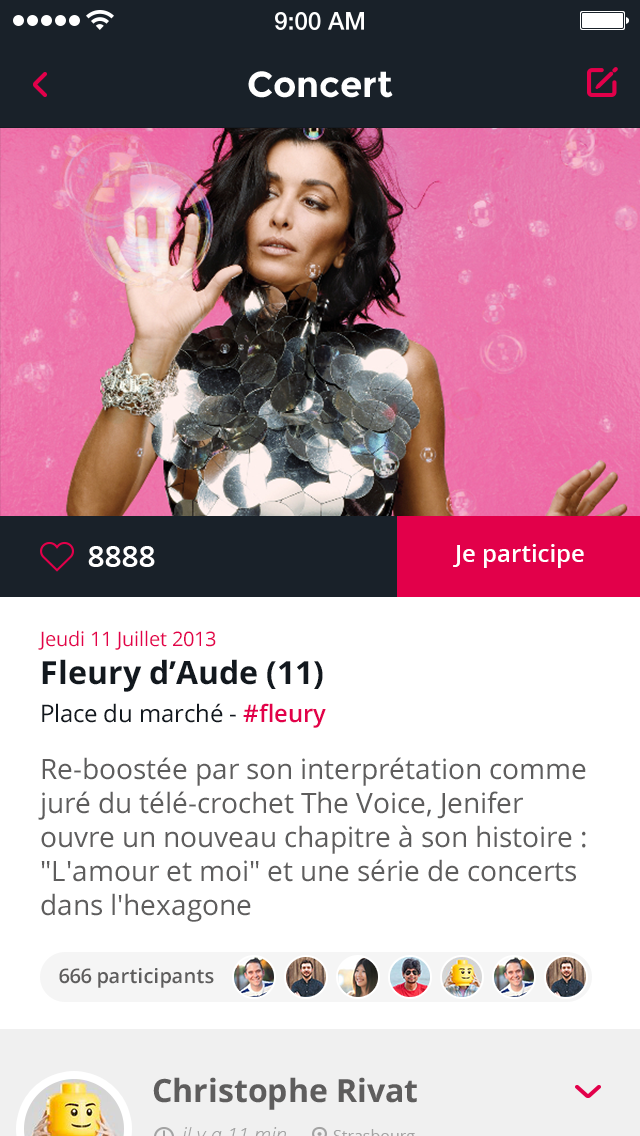Image resolution: width=640 pixels, height=1136 pixels.
Task: Open the #fleury hashtag link
Action: coord(284,714)
